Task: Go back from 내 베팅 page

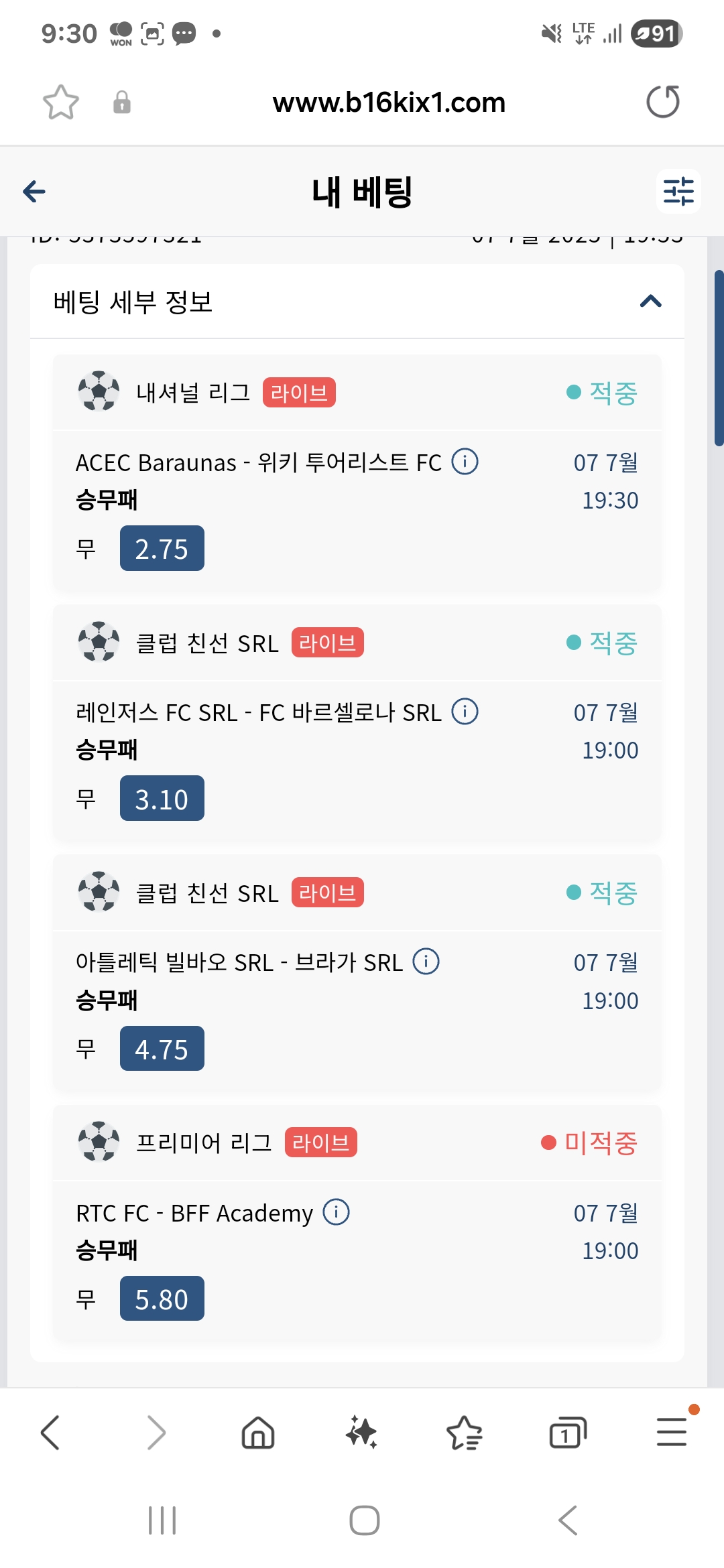Action: pyautogui.click(x=34, y=192)
